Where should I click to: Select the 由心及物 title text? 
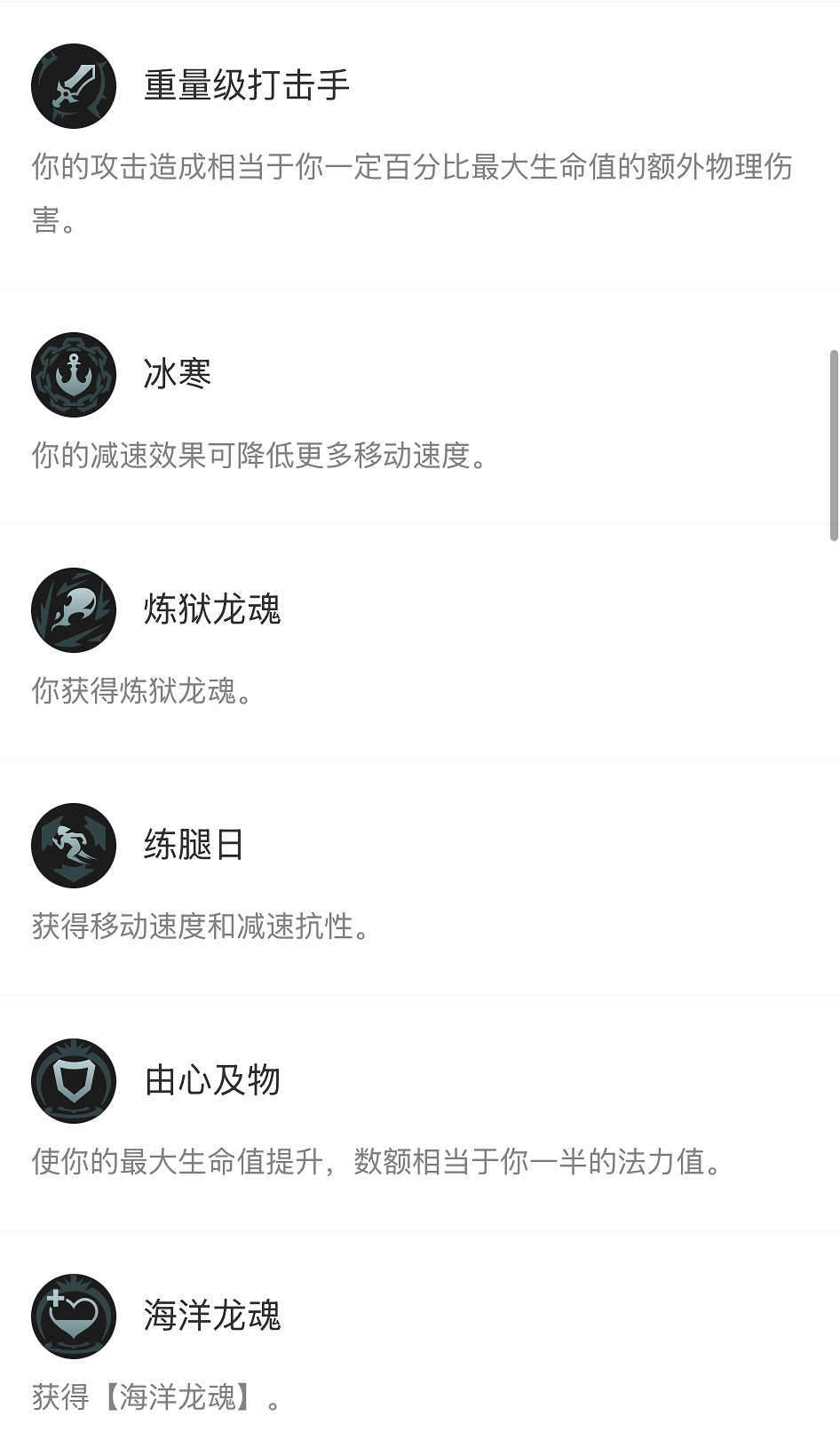[x=211, y=1082]
